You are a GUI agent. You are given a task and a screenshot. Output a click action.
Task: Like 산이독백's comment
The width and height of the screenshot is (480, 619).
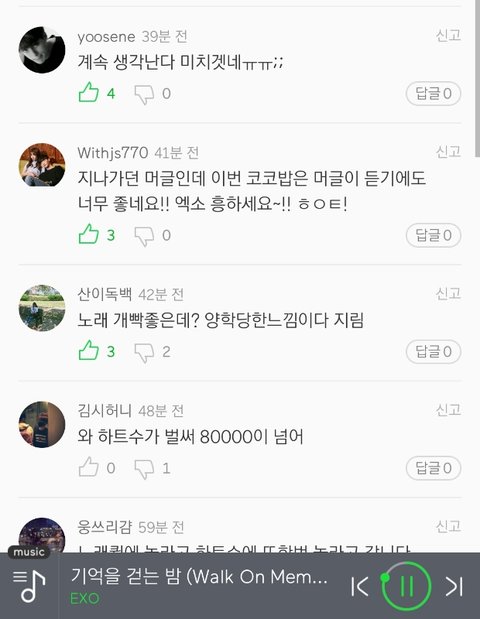pyautogui.click(x=89, y=351)
